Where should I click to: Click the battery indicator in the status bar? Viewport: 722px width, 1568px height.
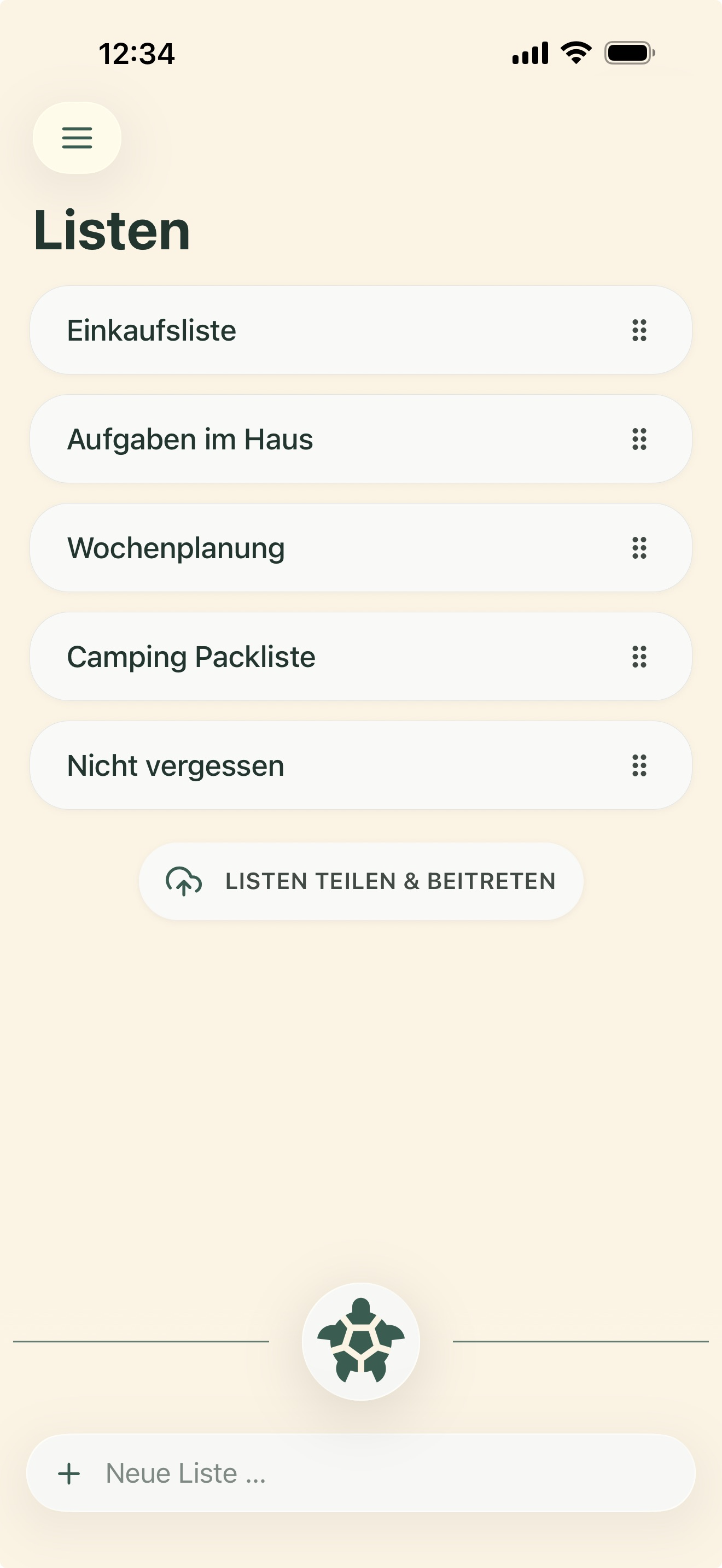pyautogui.click(x=627, y=54)
